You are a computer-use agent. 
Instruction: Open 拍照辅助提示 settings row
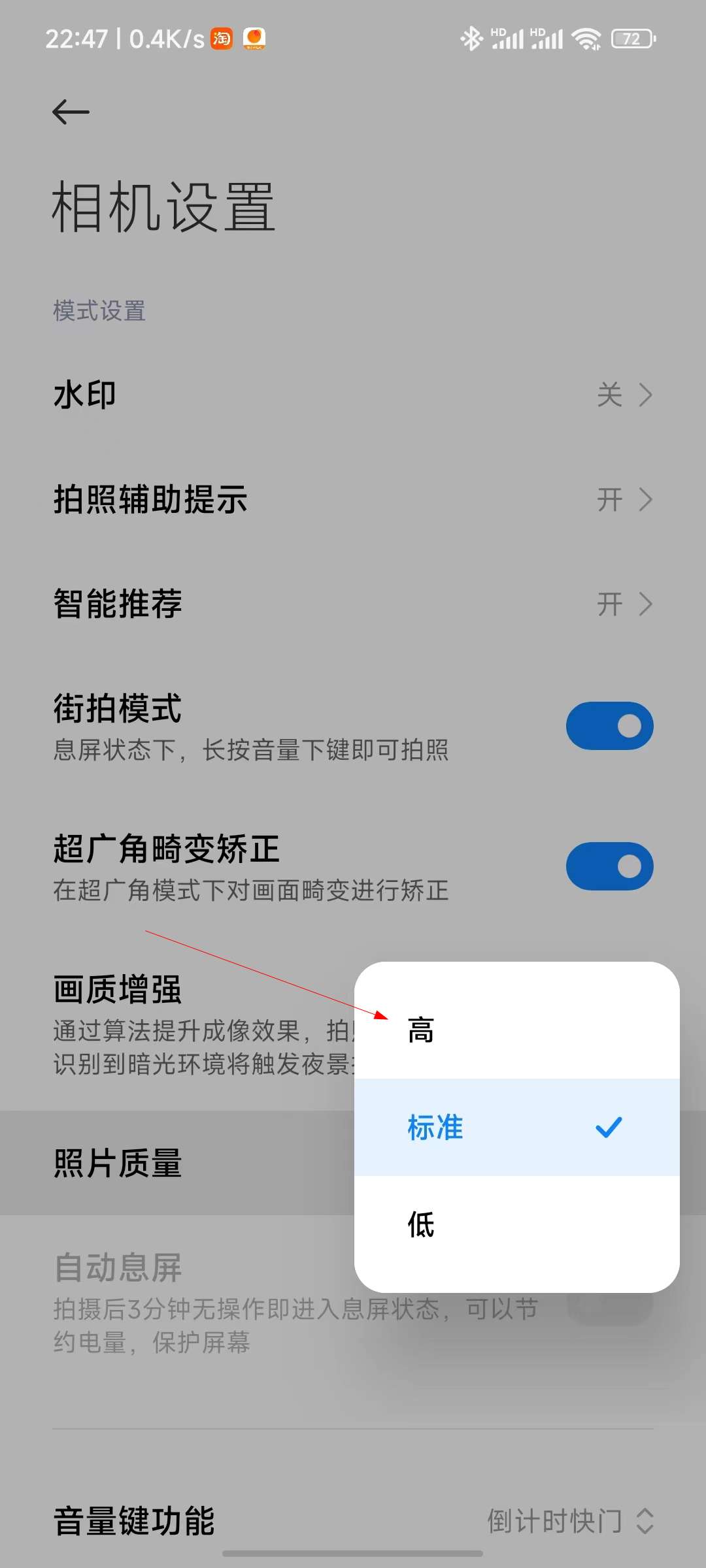pyautogui.click(x=353, y=500)
